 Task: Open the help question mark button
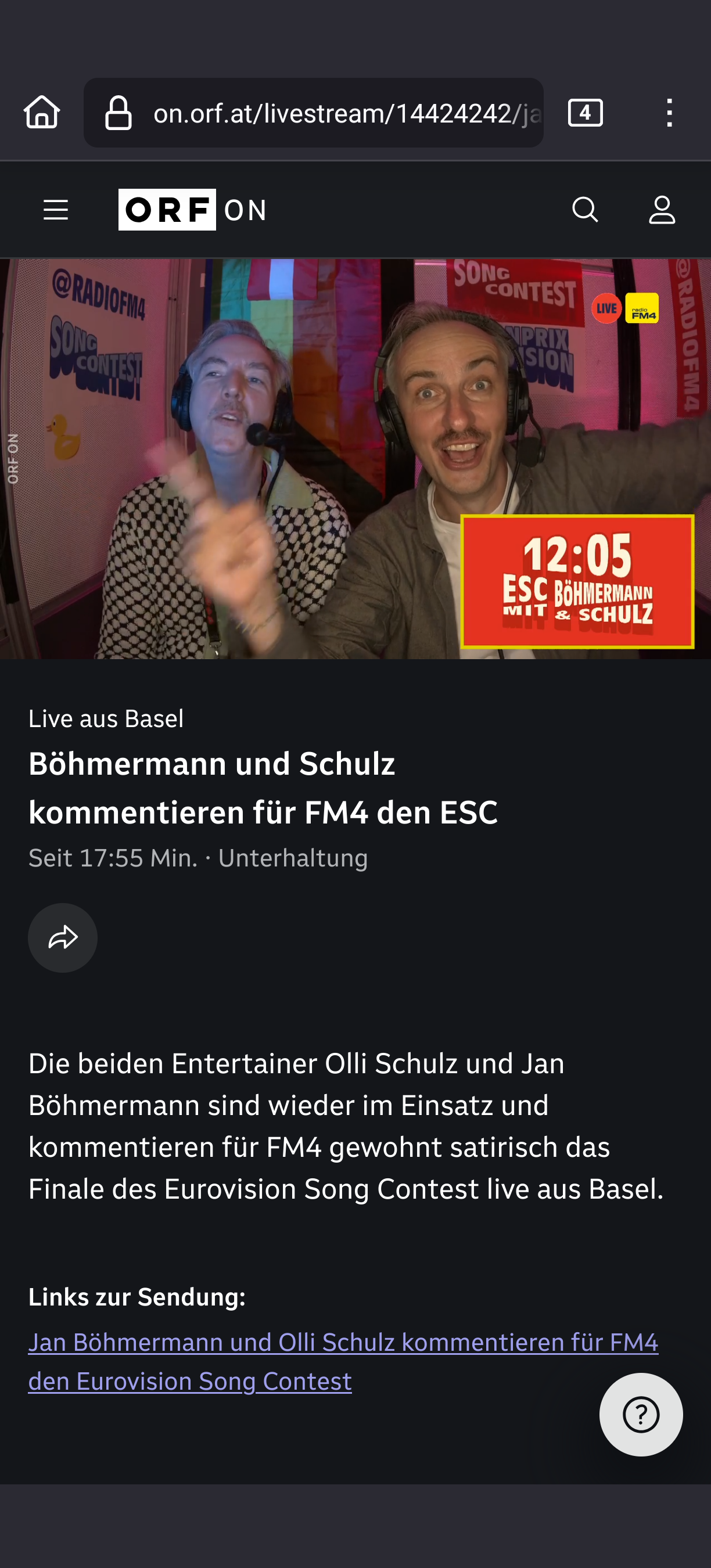[640, 1414]
